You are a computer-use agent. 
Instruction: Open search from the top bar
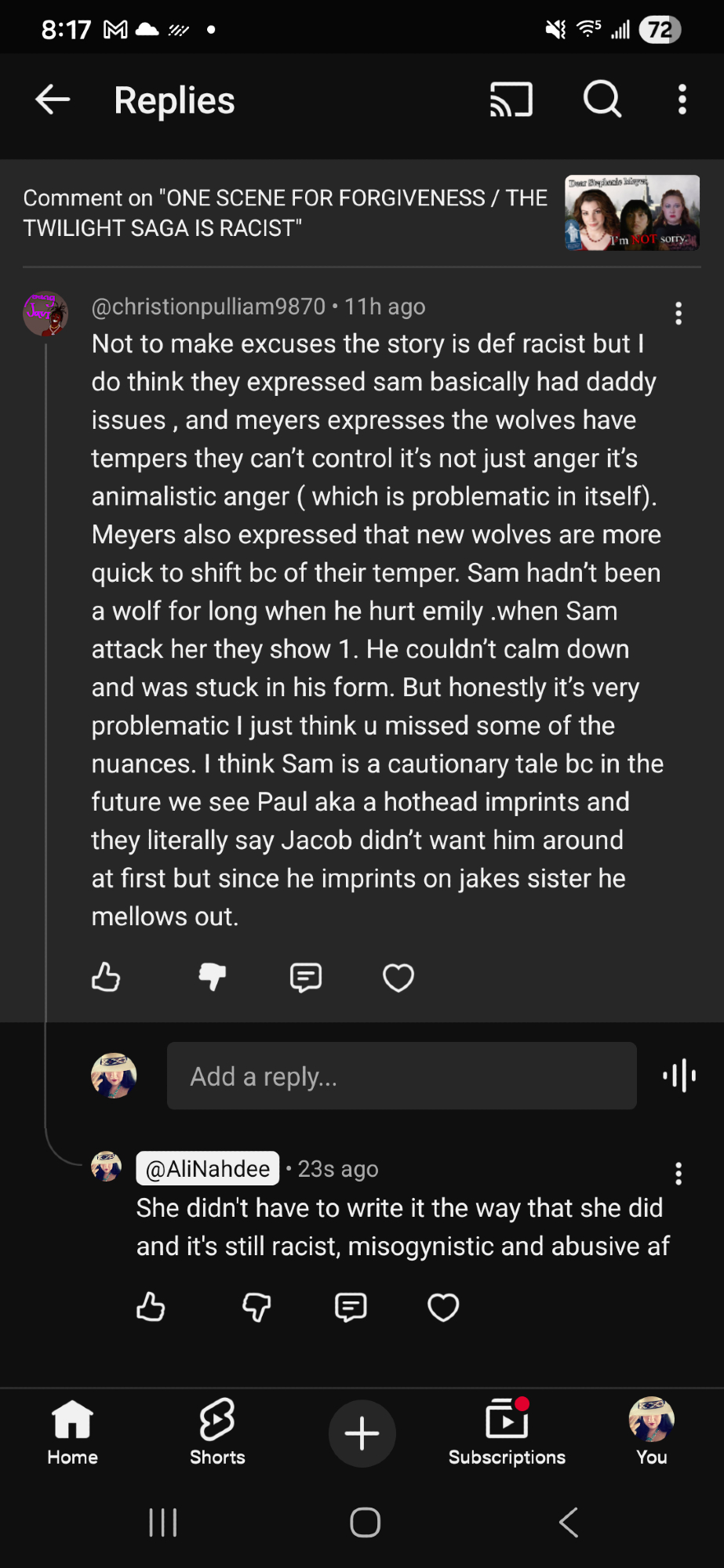(x=602, y=100)
